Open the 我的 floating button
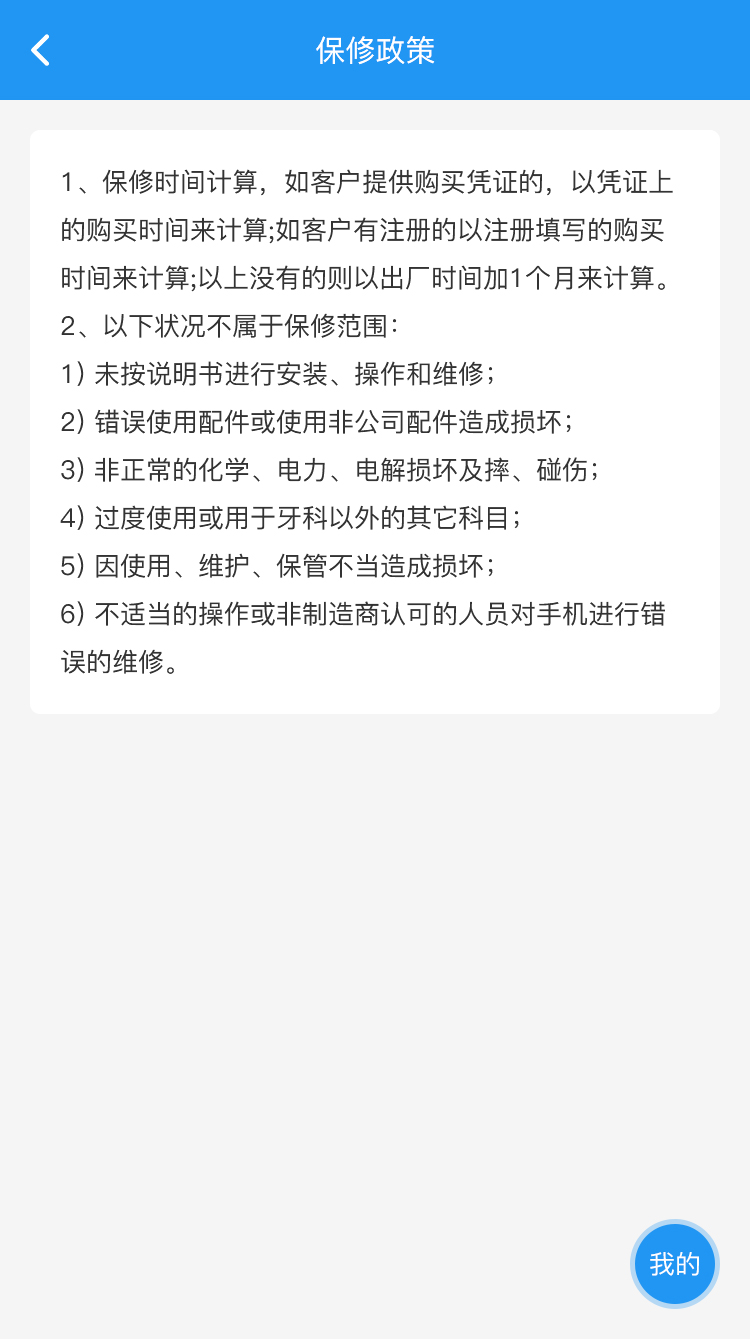Viewport: 750px width, 1339px height. pos(675,1264)
